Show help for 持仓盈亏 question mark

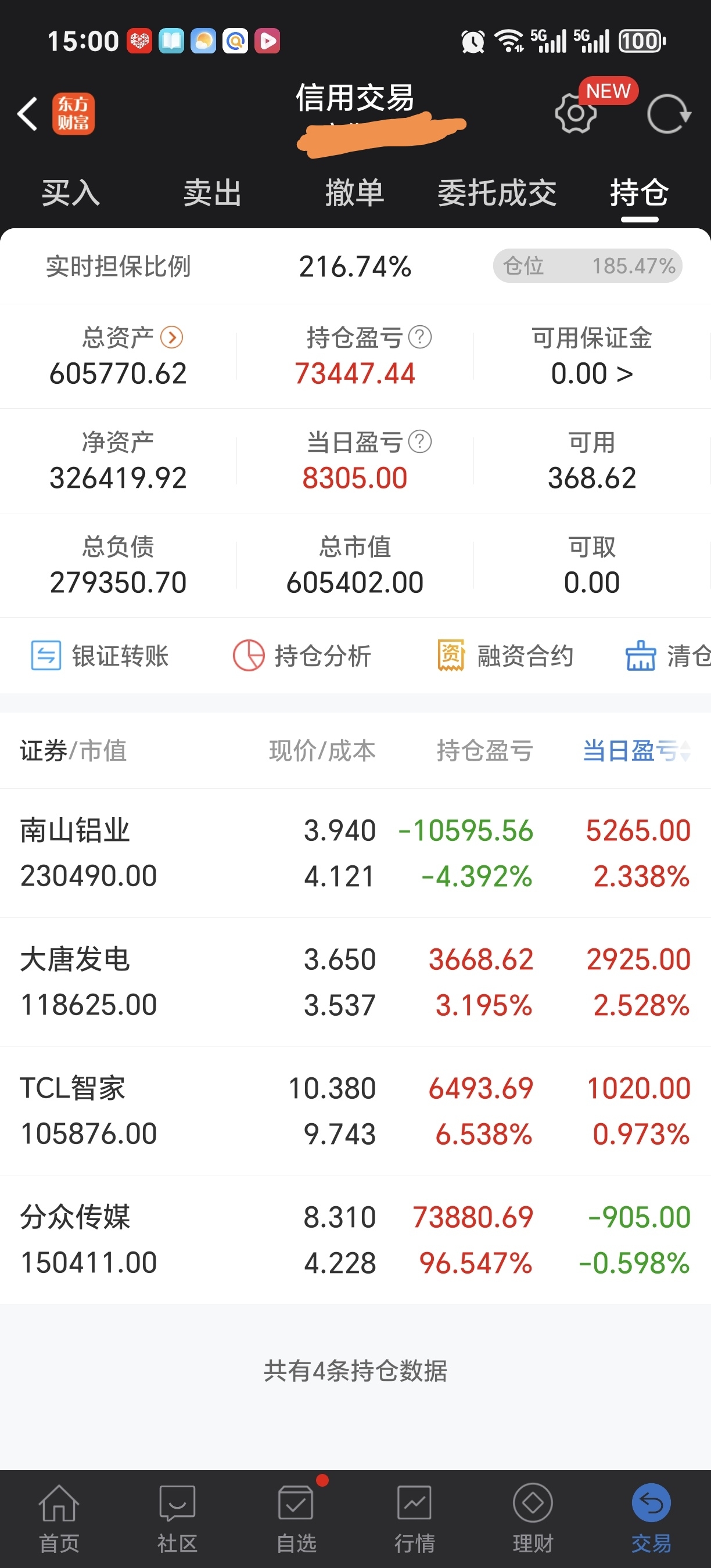coord(420,337)
